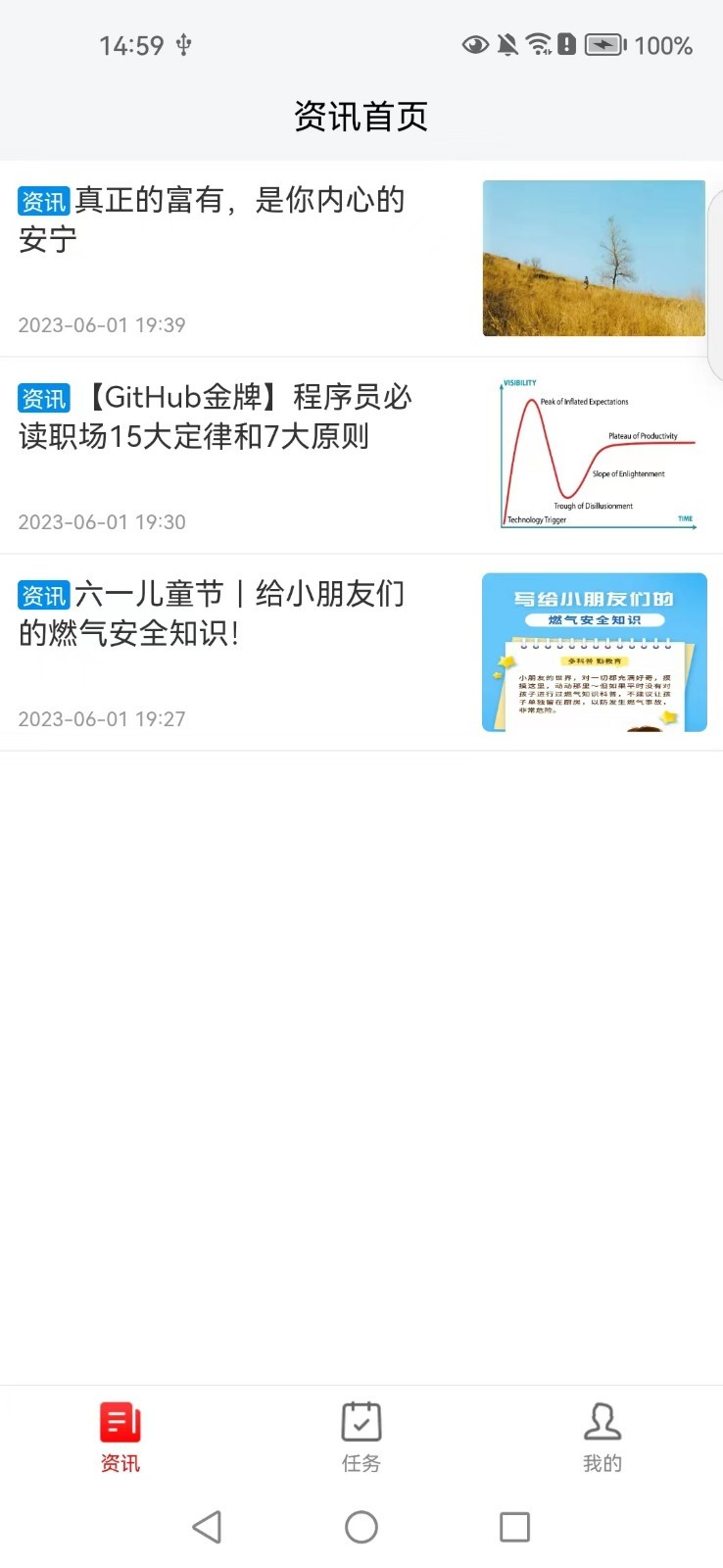
Task: Tap the grassland photo thumbnail of the first article
Action: (594, 258)
